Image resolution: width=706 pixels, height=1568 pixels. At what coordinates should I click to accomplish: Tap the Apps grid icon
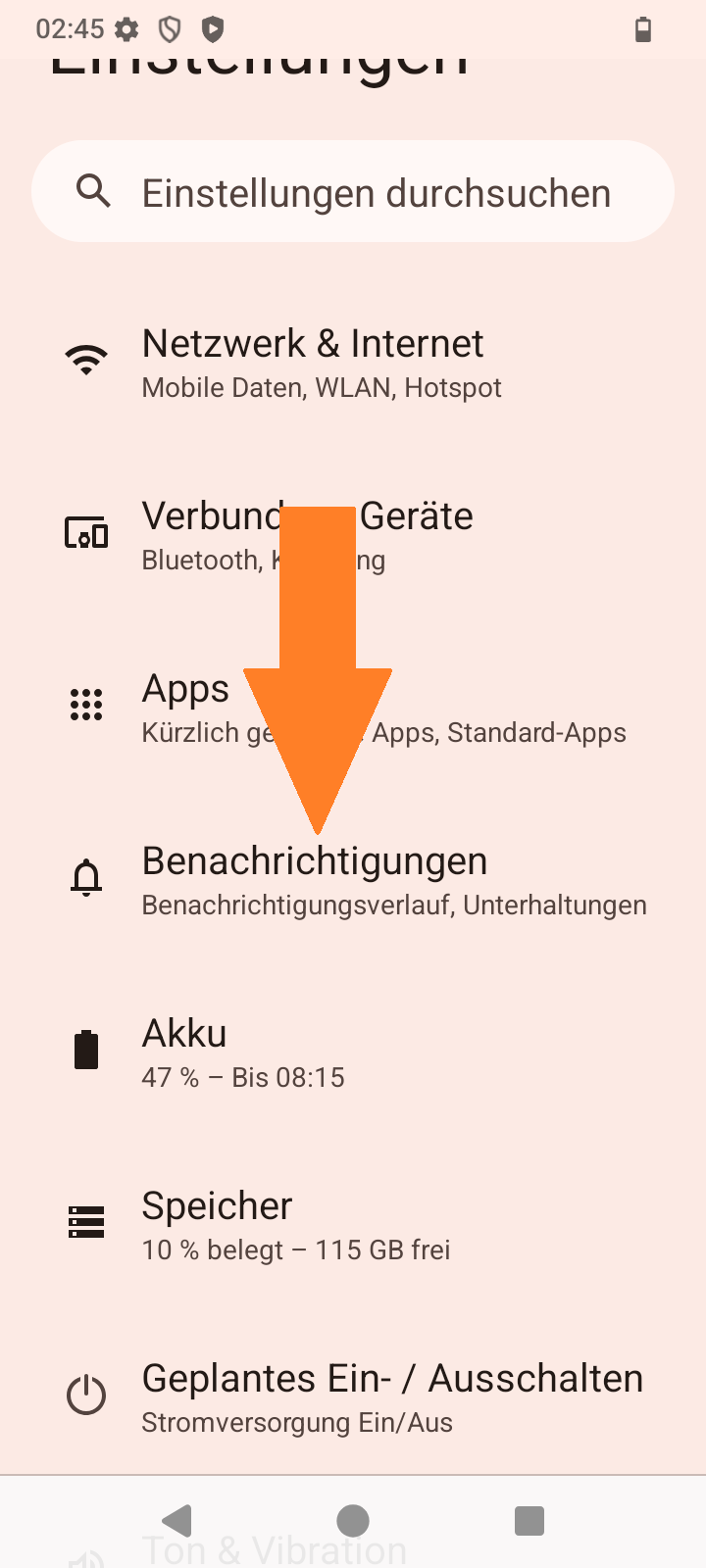[86, 704]
